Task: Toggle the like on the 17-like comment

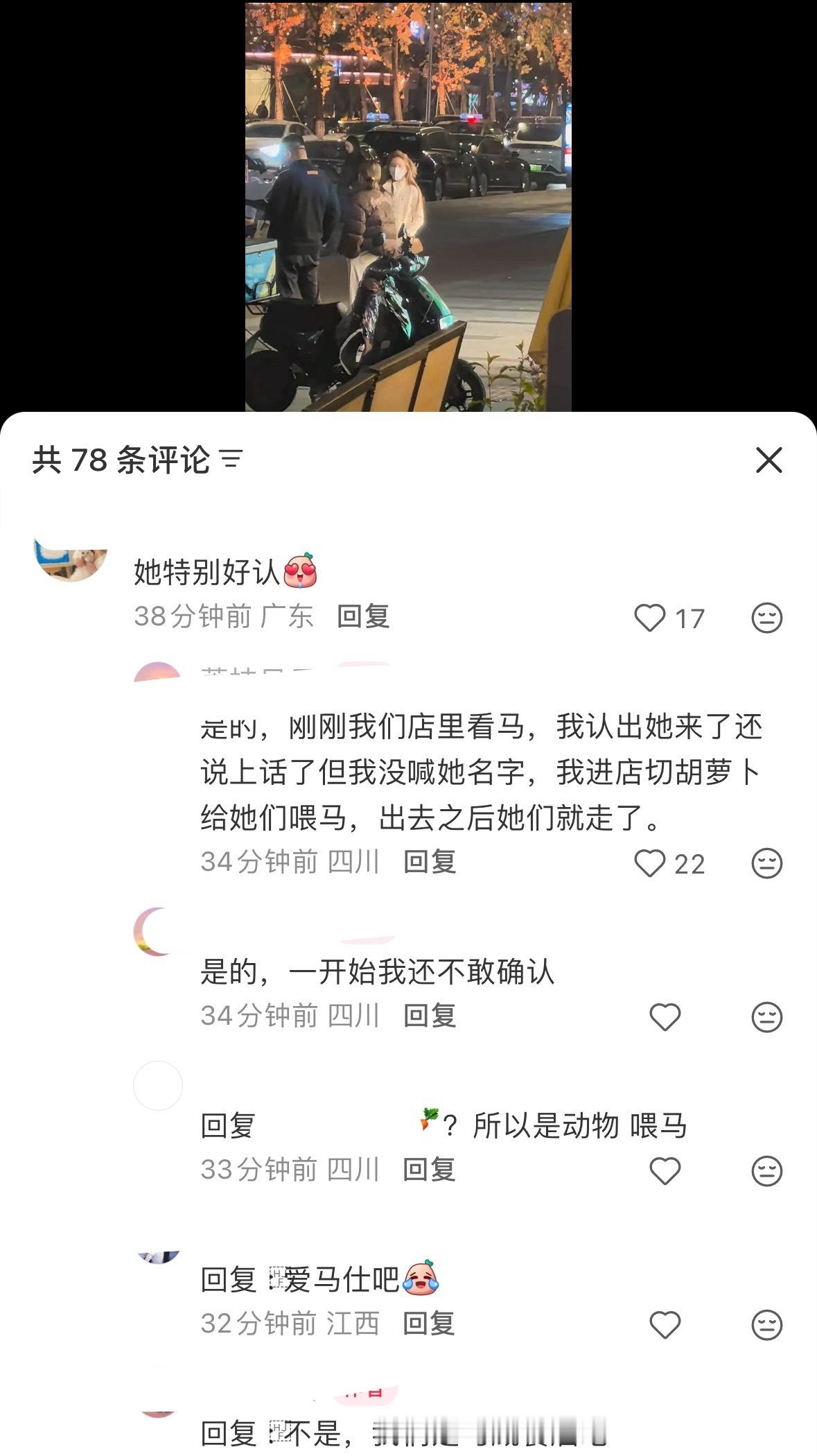Action: click(650, 617)
